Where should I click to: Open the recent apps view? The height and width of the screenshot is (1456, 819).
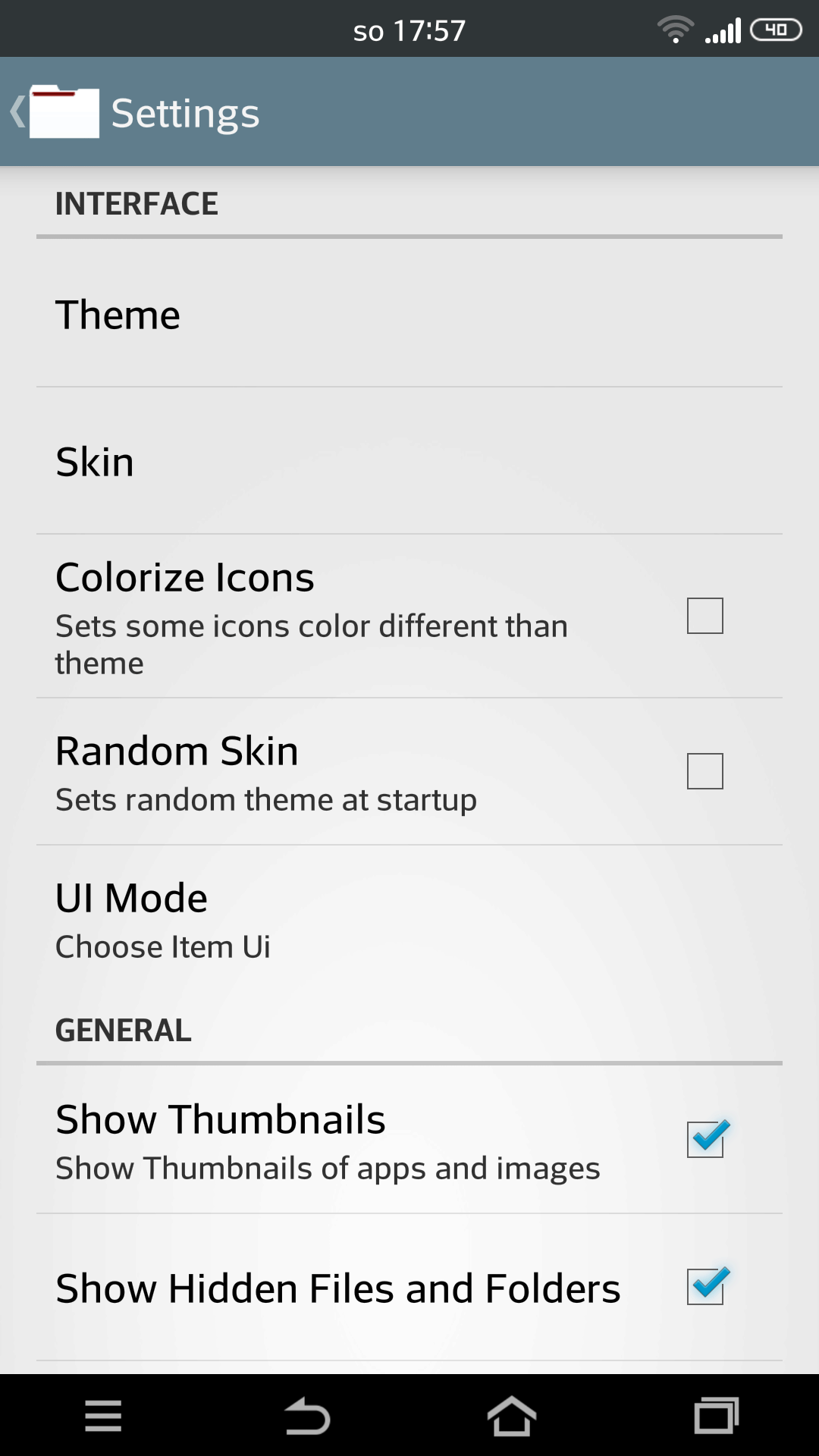click(717, 1416)
